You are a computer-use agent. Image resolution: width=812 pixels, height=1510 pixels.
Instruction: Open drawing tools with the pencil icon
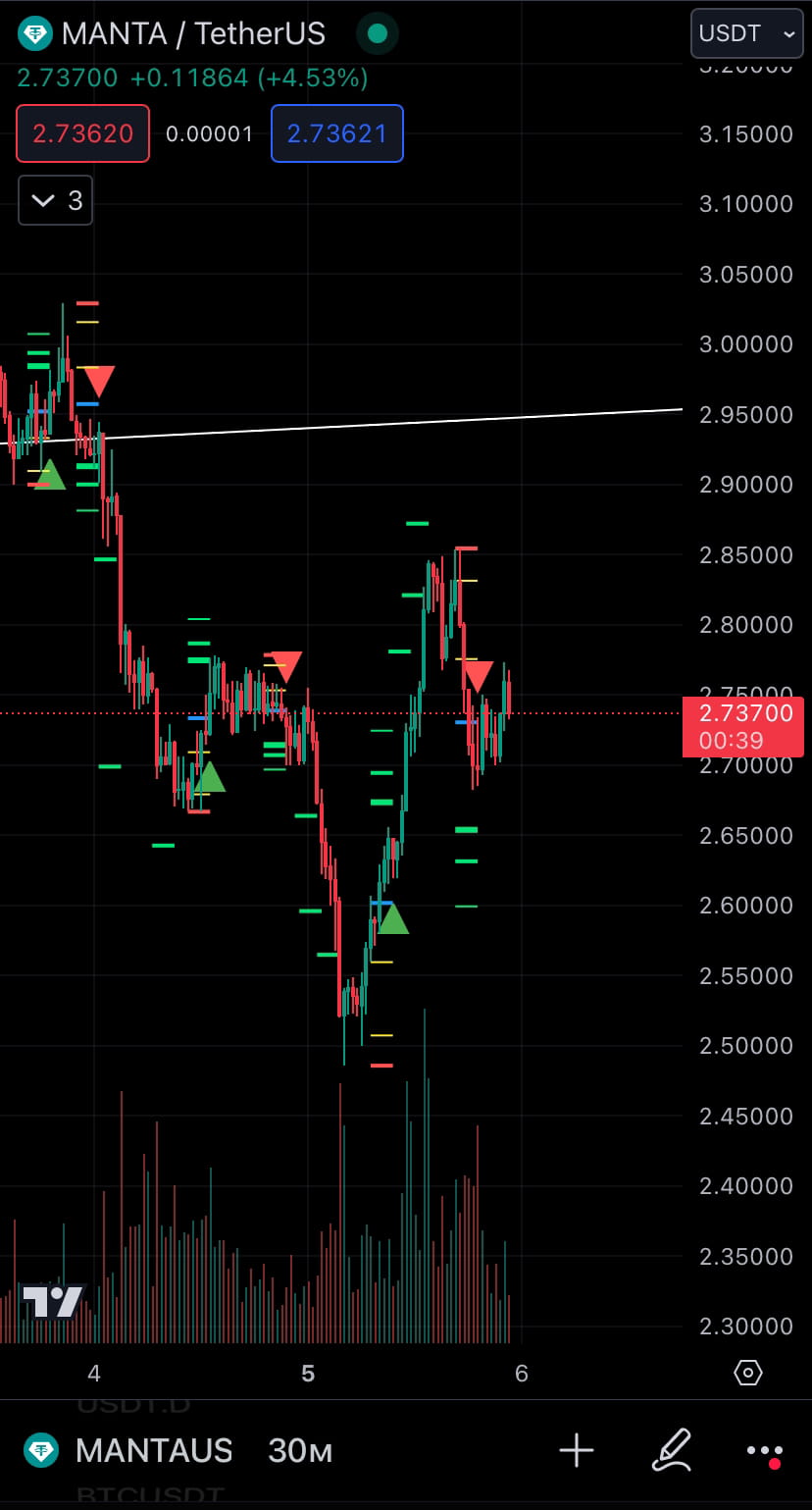point(673,1450)
